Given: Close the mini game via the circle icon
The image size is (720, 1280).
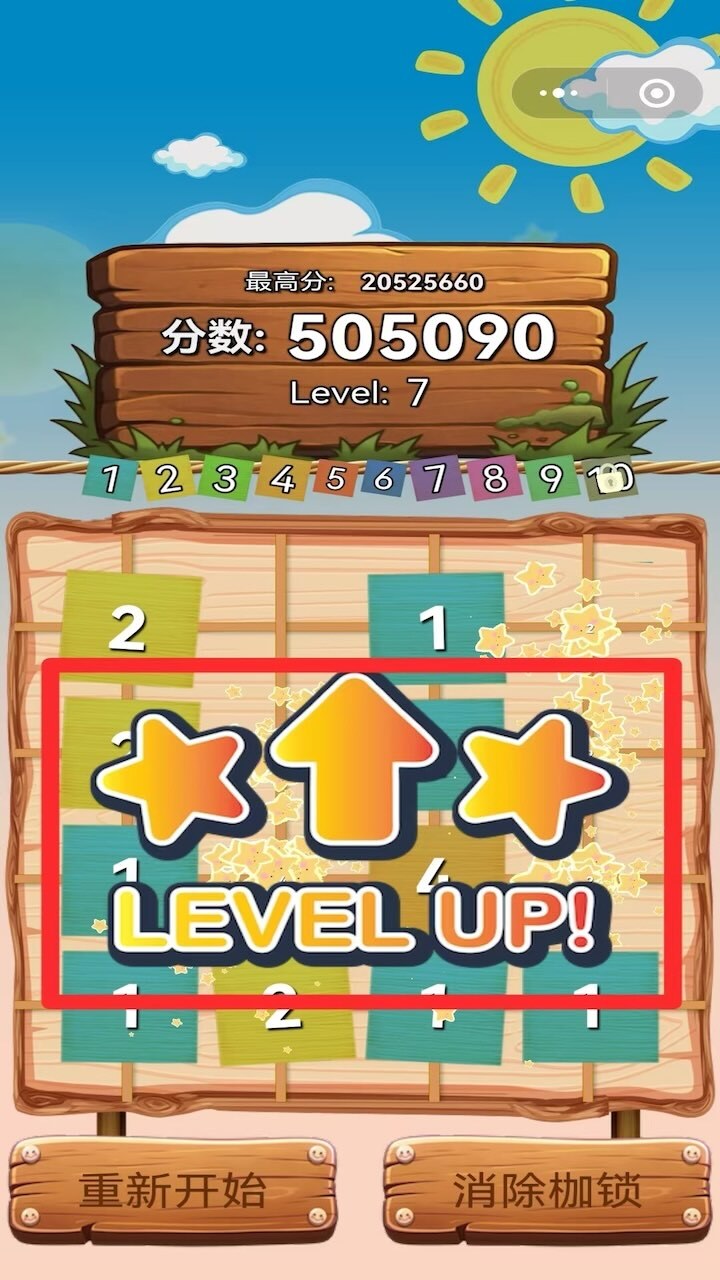Looking at the screenshot, I should (656, 94).
